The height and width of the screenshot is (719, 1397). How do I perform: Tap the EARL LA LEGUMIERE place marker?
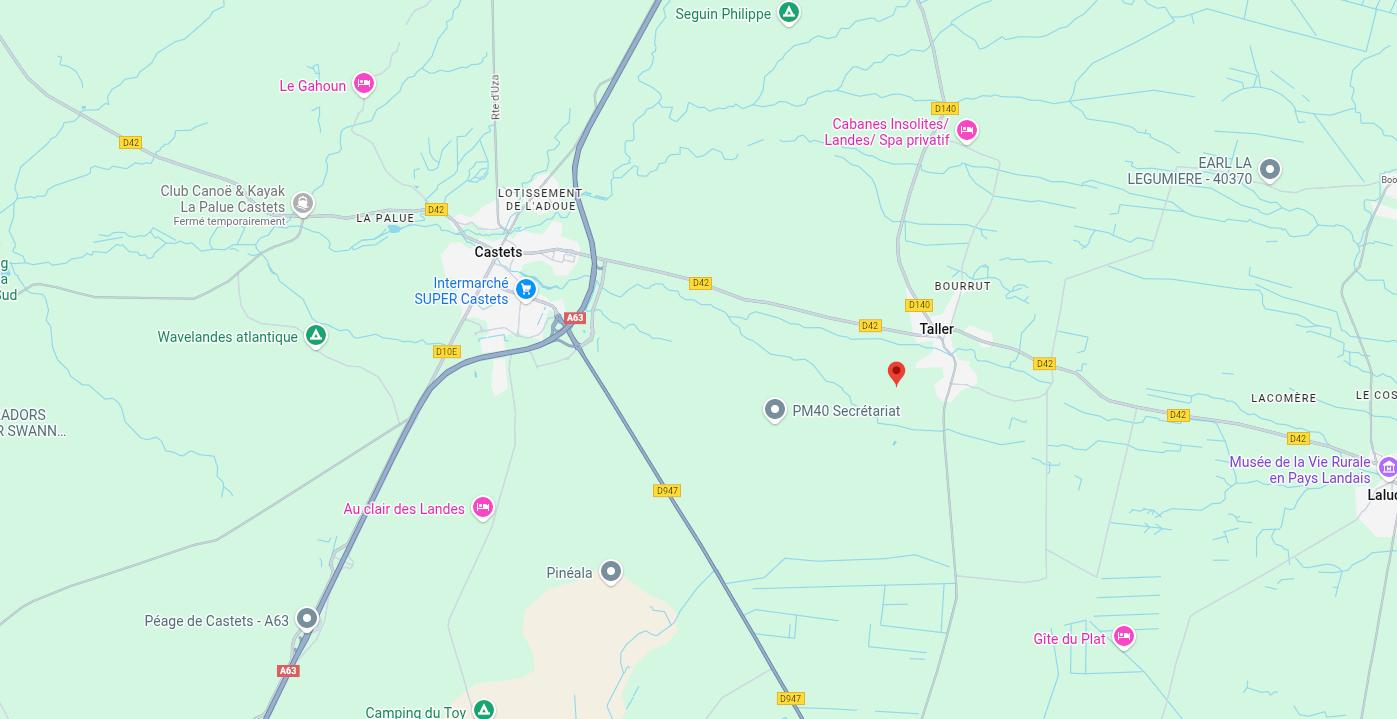coord(1270,169)
